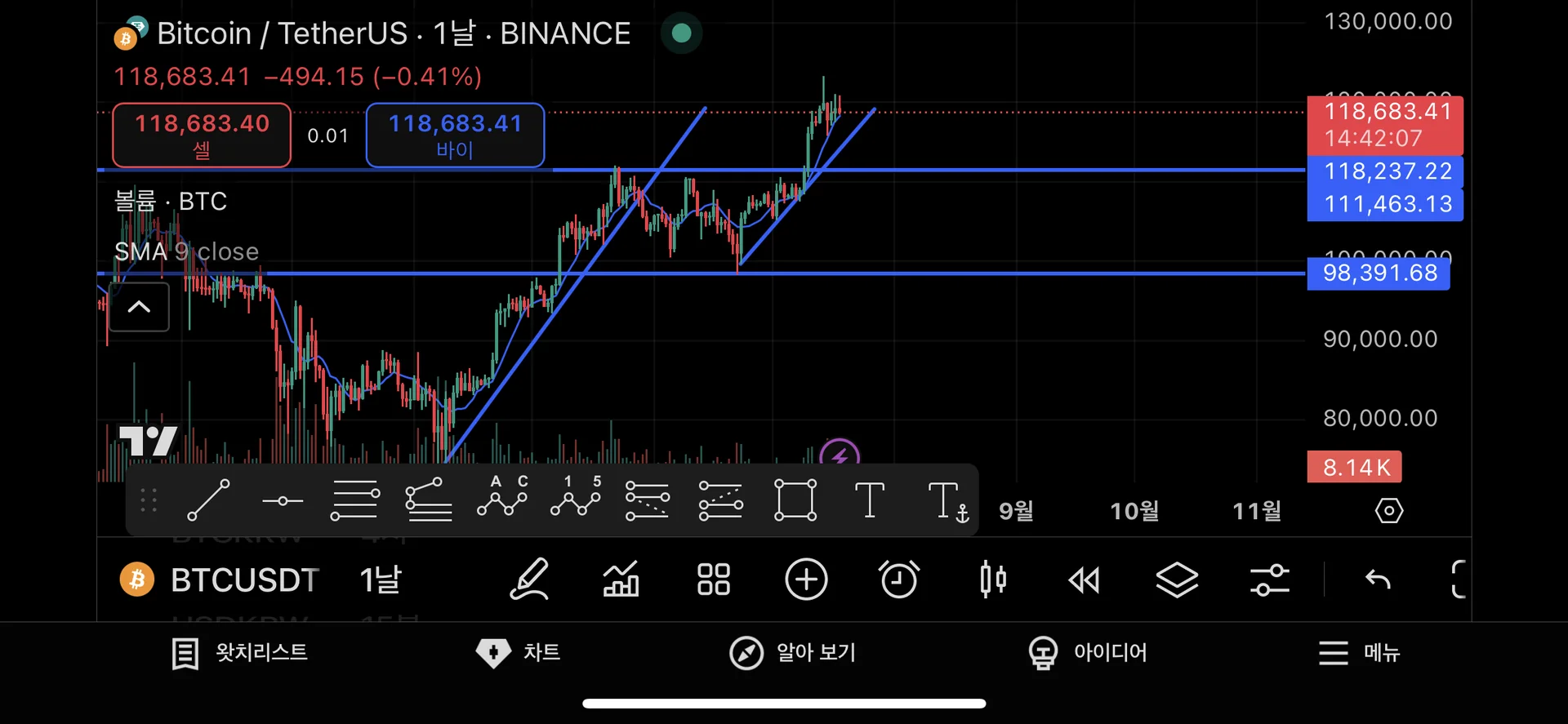1568x724 pixels.
Task: Open the indicators chart icon
Action: [621, 580]
